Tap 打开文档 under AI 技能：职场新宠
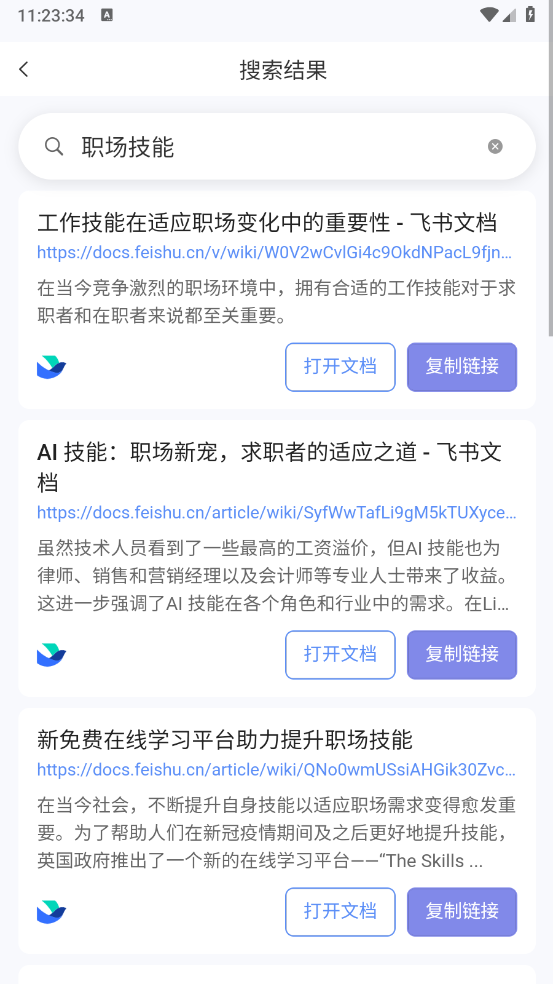 [340, 655]
